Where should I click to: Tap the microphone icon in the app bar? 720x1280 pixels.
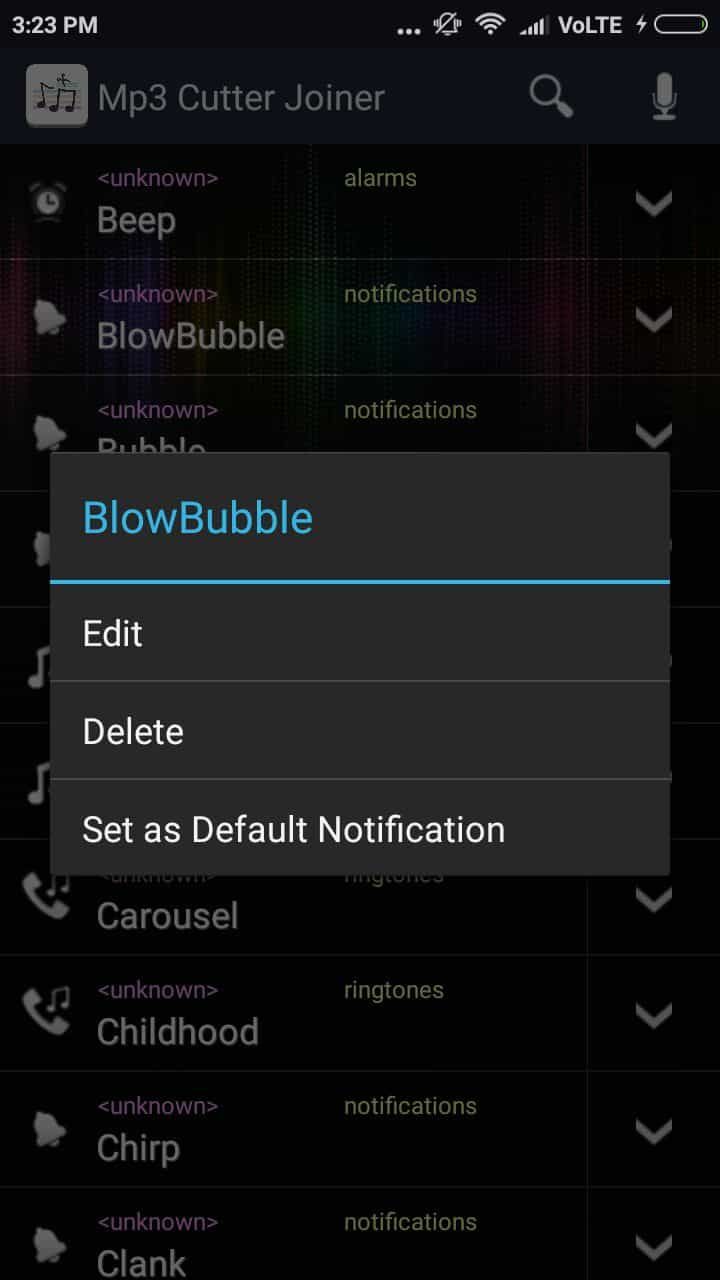point(664,97)
